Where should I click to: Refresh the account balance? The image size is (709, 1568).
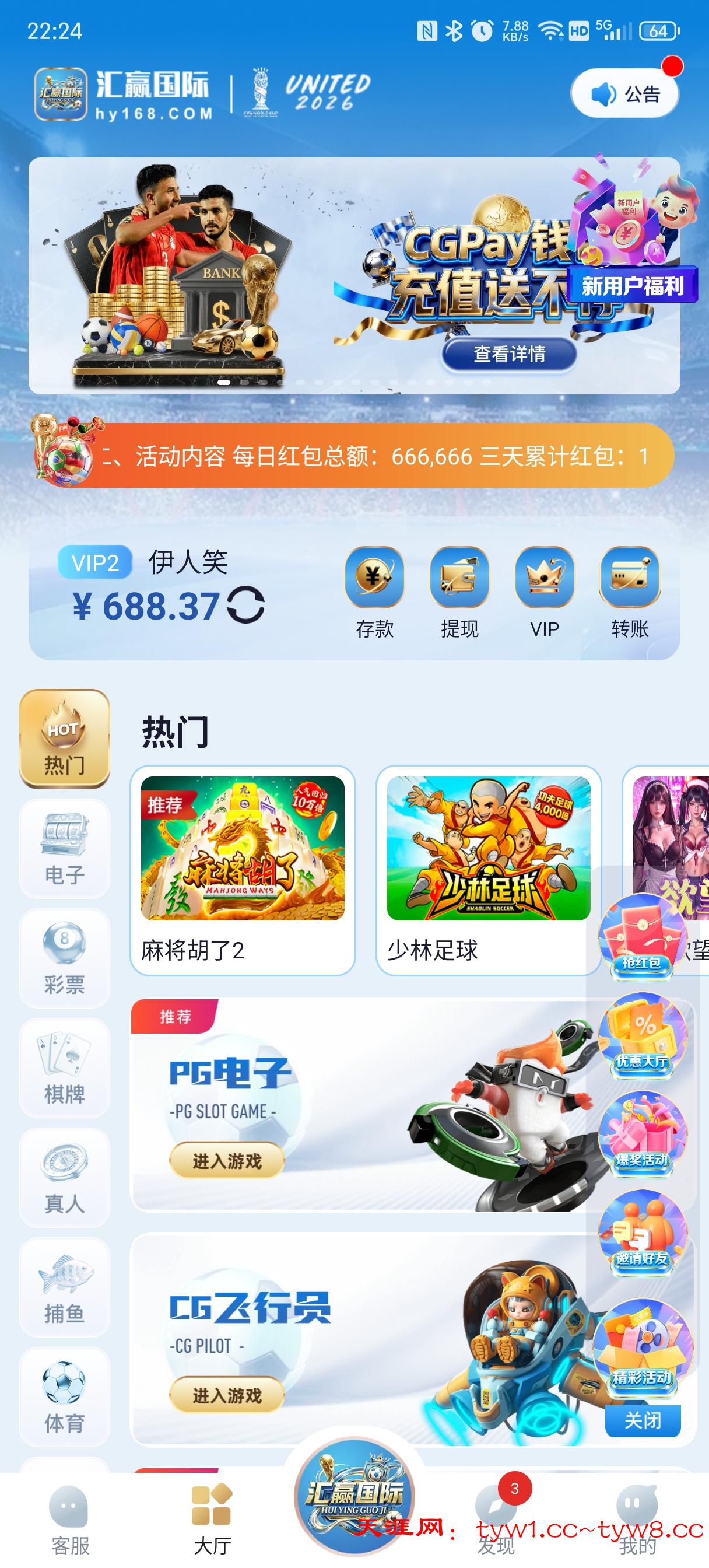[x=245, y=605]
